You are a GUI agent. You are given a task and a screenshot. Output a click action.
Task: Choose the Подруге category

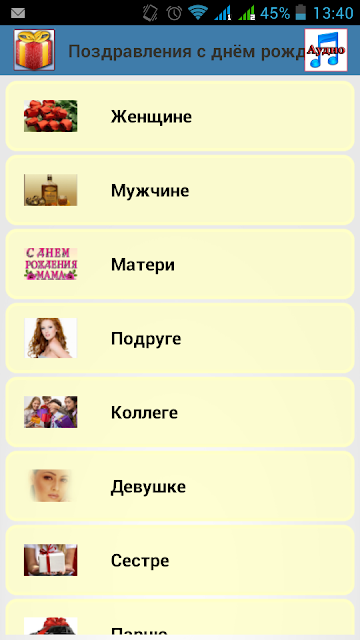coord(180,338)
